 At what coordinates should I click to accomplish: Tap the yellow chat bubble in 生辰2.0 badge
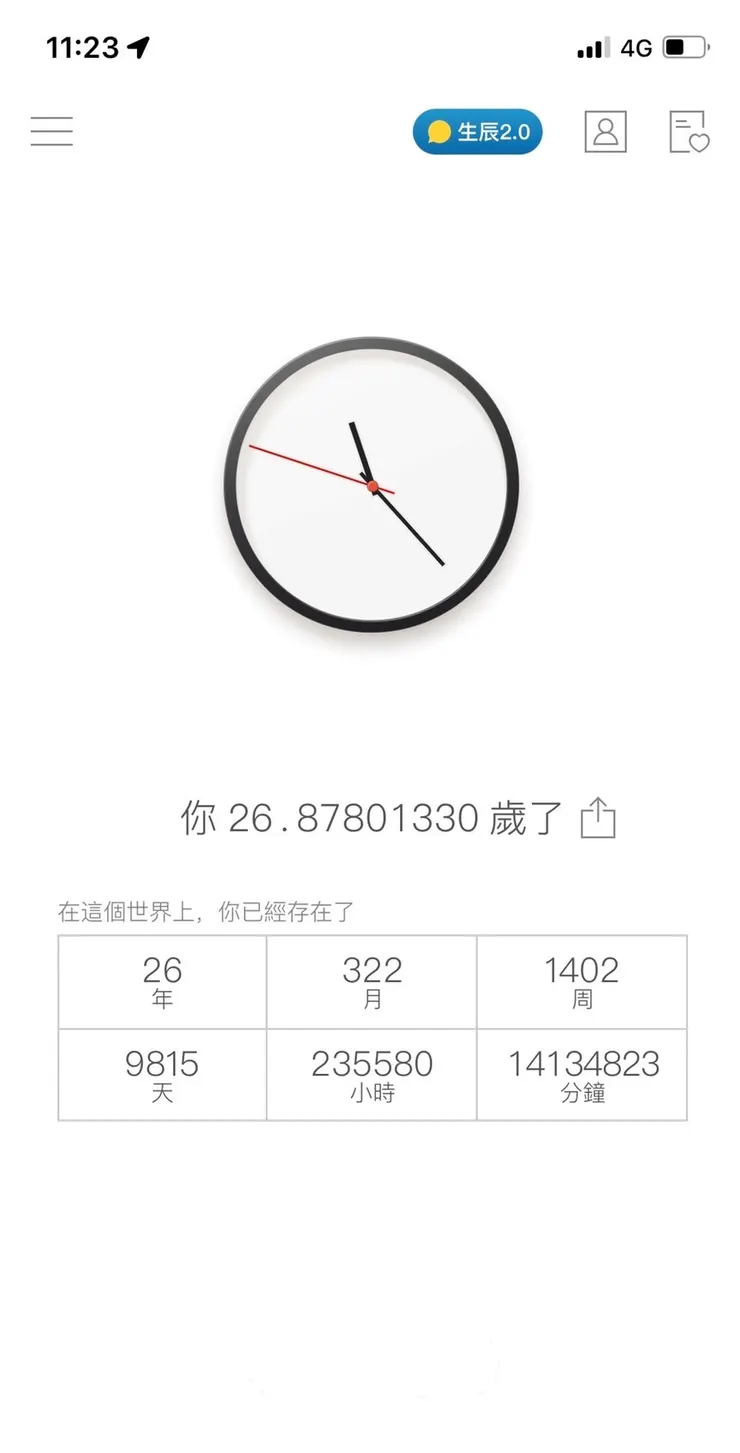[x=440, y=131]
